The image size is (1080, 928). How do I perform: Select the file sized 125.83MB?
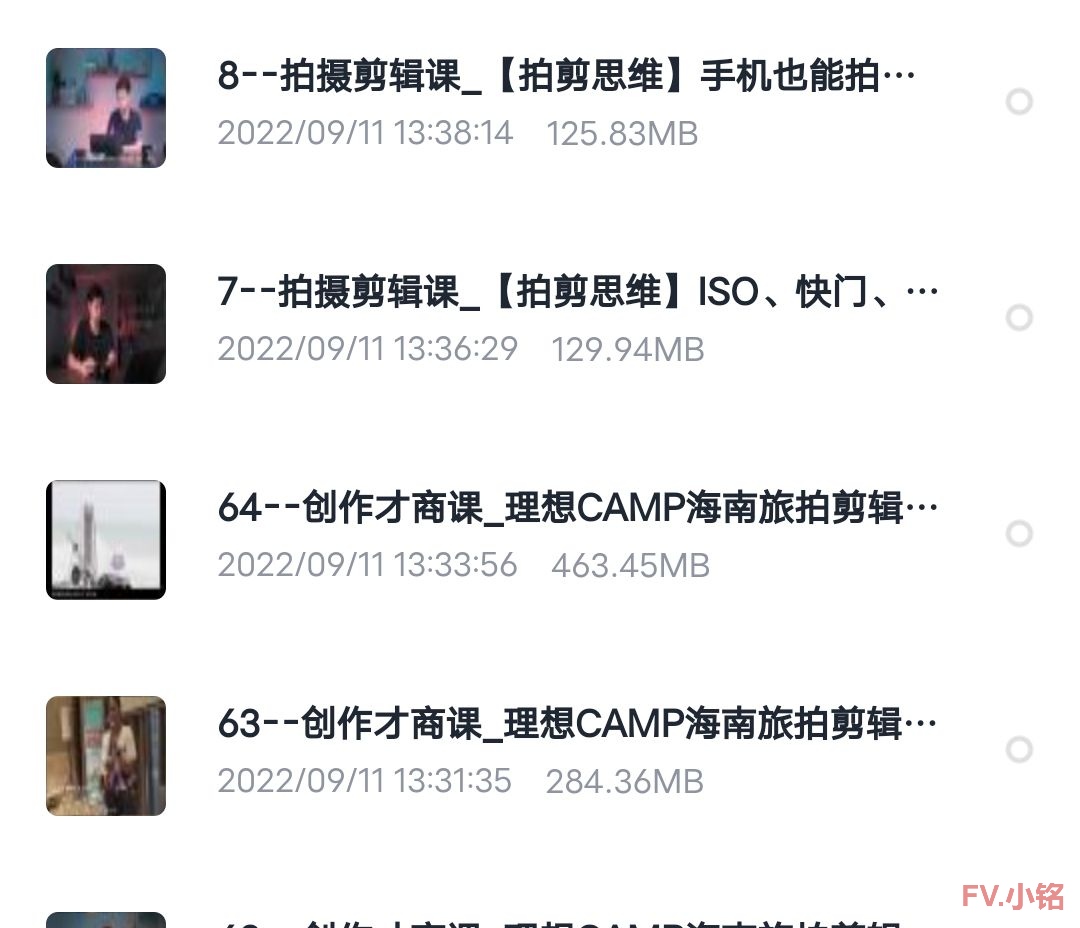point(1019,102)
